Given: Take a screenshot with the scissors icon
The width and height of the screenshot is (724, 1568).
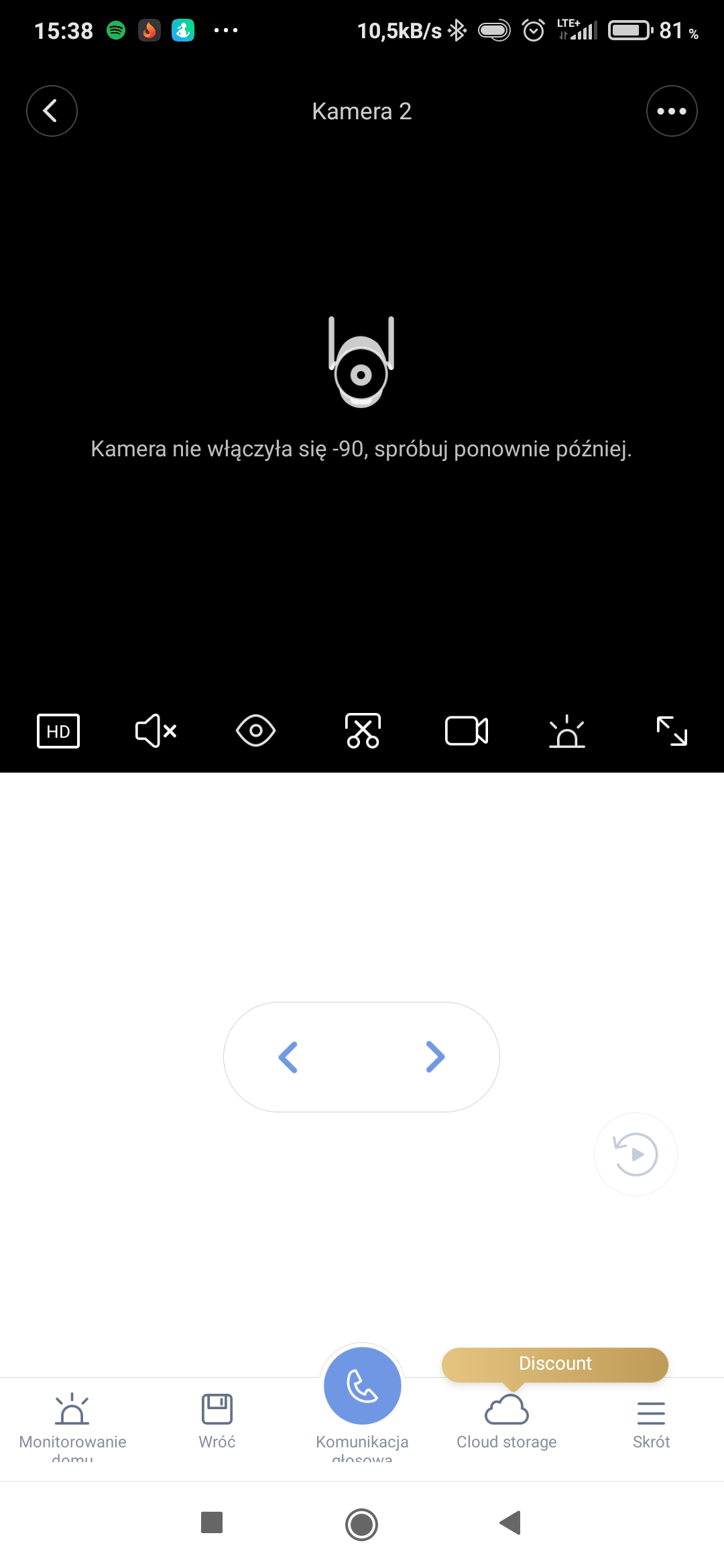Looking at the screenshot, I should click(363, 731).
